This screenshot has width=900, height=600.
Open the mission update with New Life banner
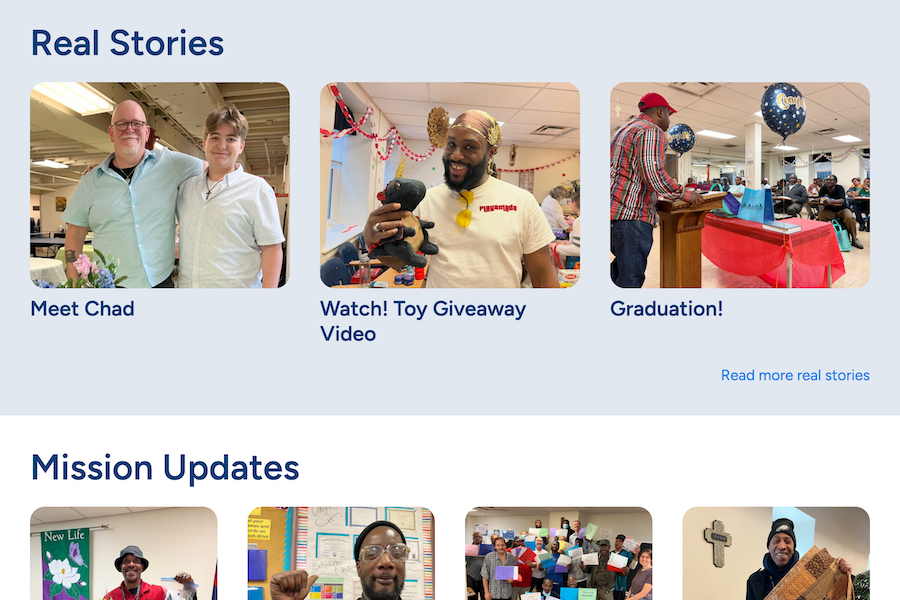(x=124, y=554)
